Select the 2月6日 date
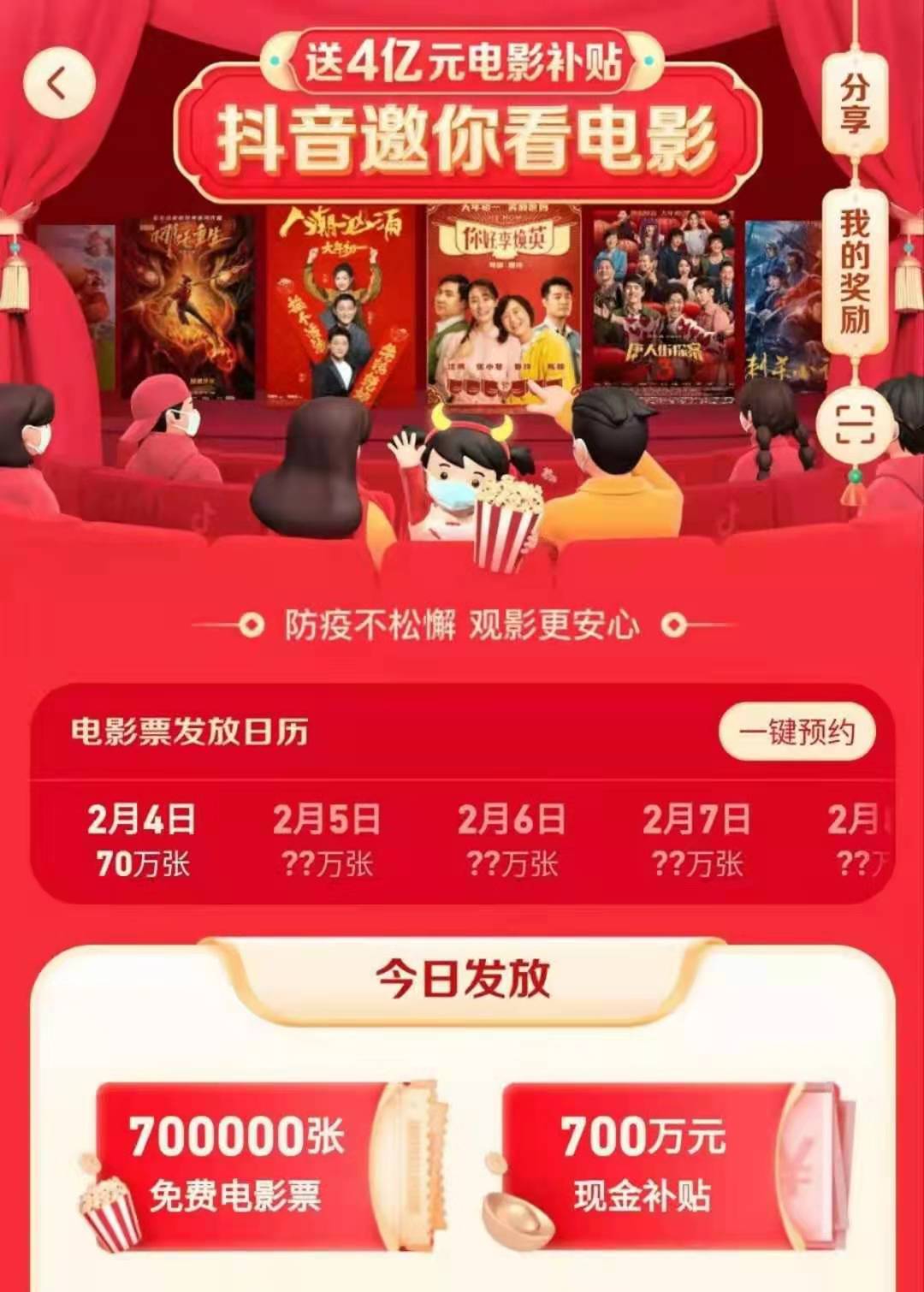This screenshot has width=924, height=1292. pos(512,839)
